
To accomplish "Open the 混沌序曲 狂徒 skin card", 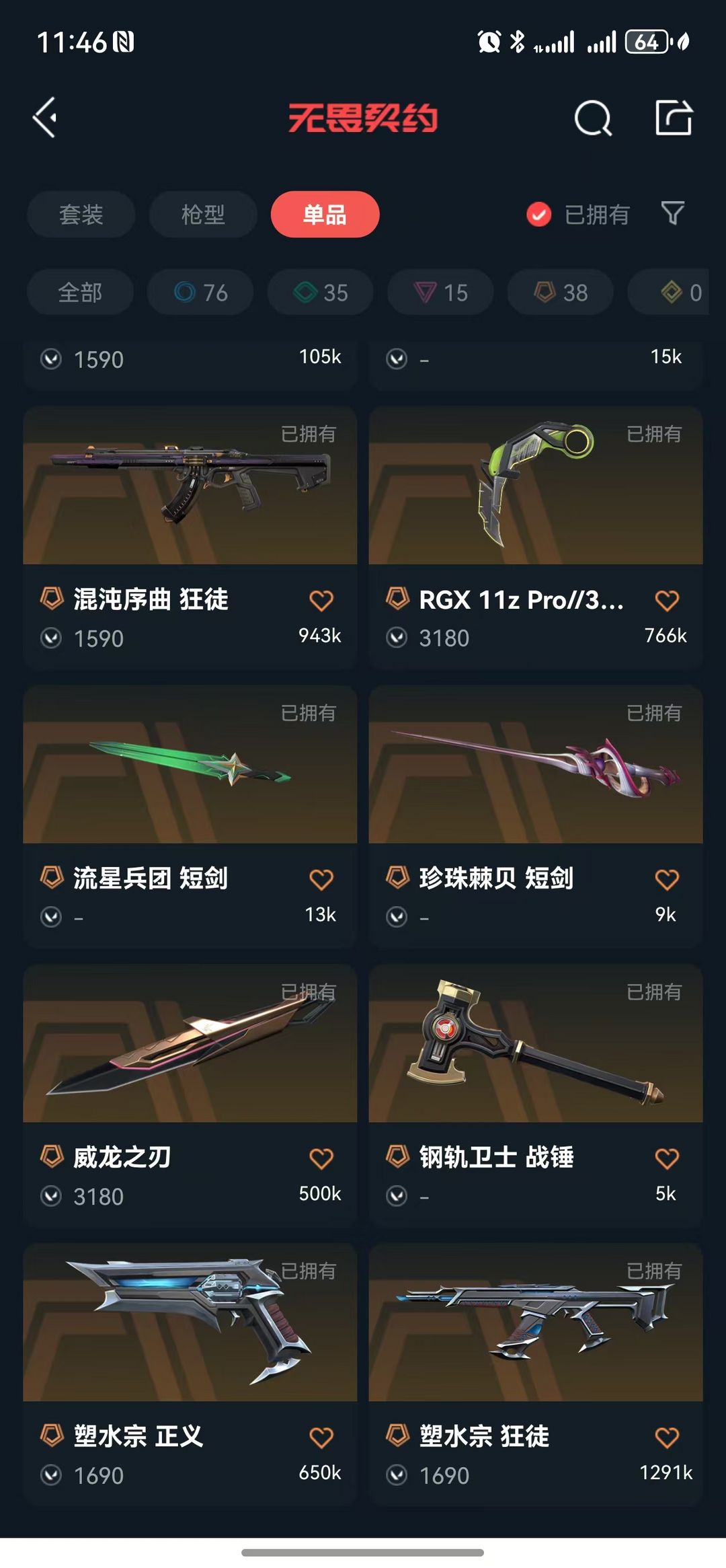I will pos(190,537).
